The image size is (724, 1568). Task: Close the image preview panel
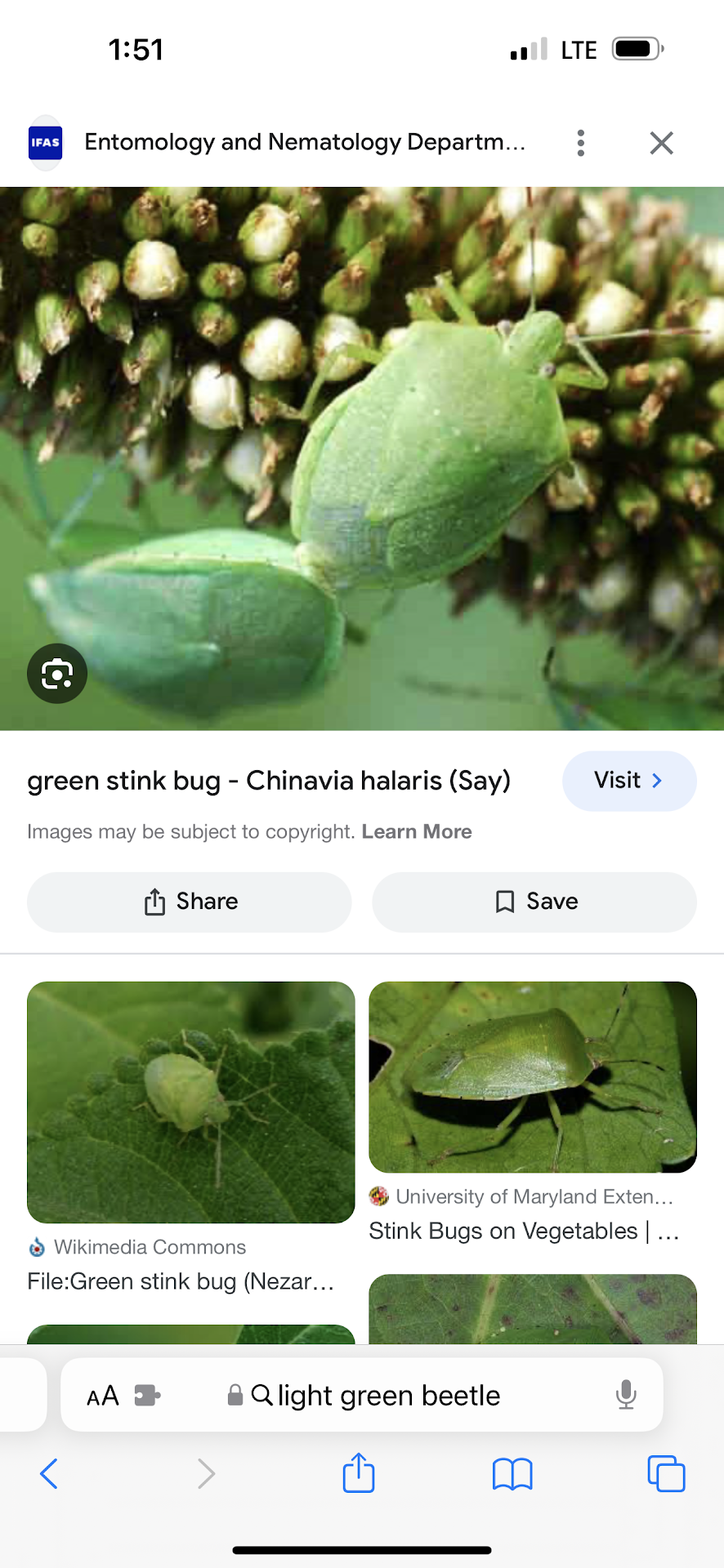(661, 143)
